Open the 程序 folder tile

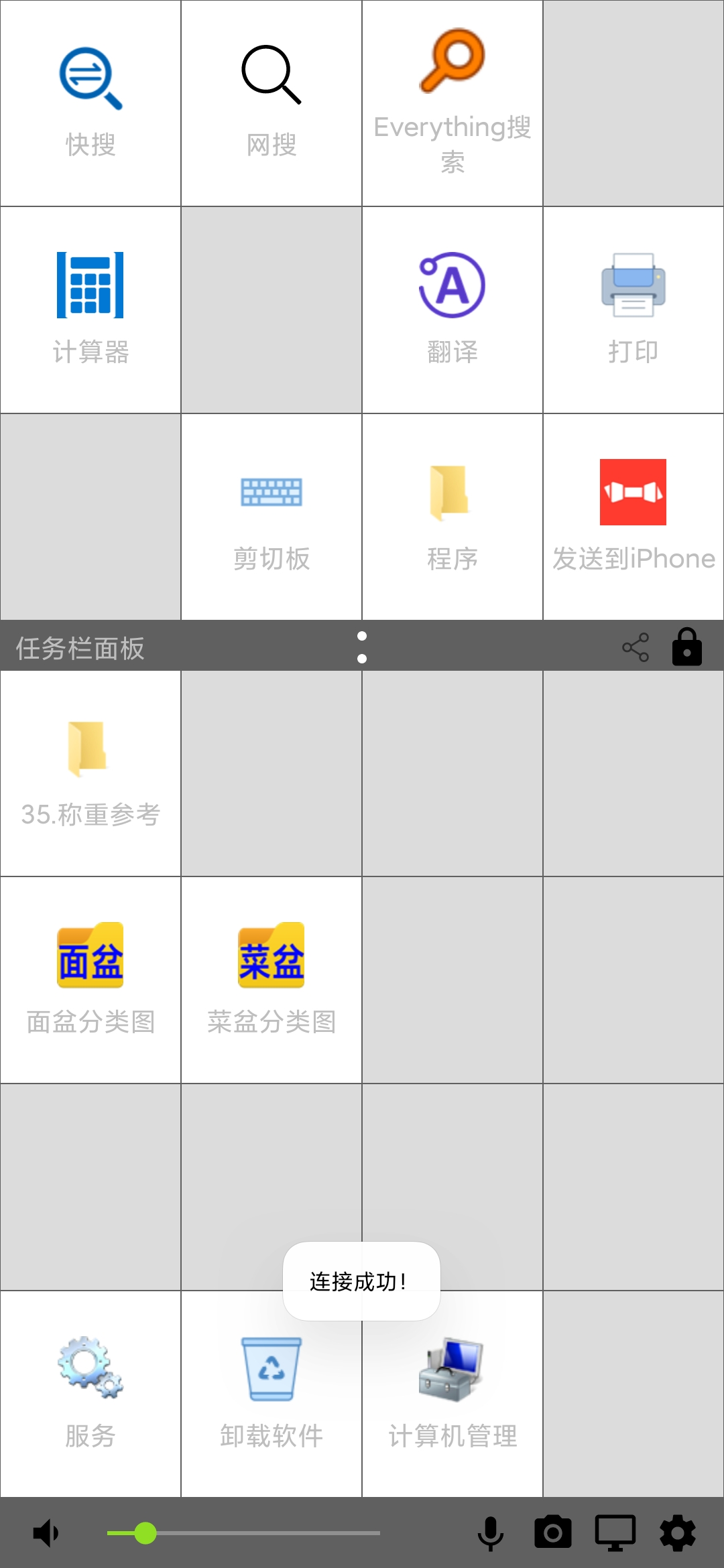[452, 517]
